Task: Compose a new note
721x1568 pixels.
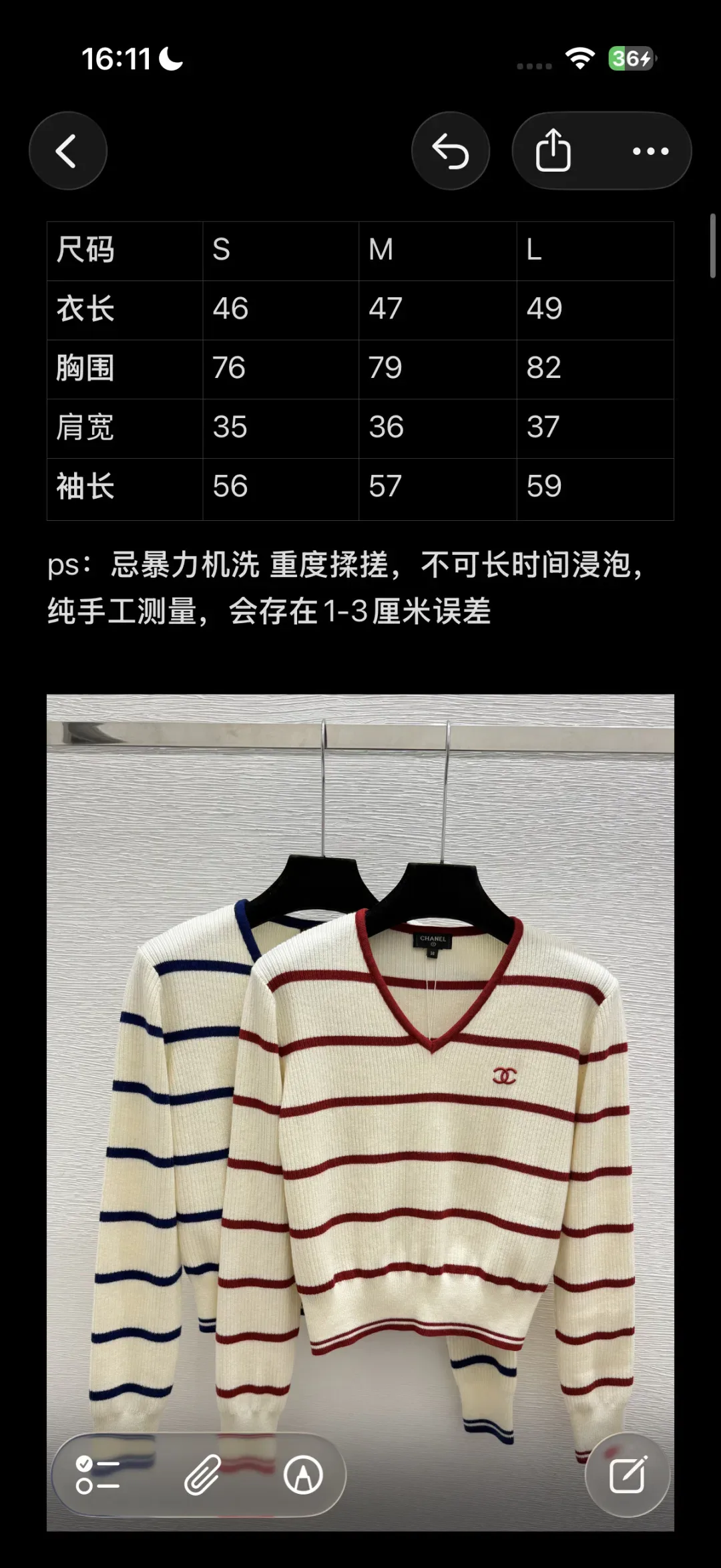Action: [628, 1475]
